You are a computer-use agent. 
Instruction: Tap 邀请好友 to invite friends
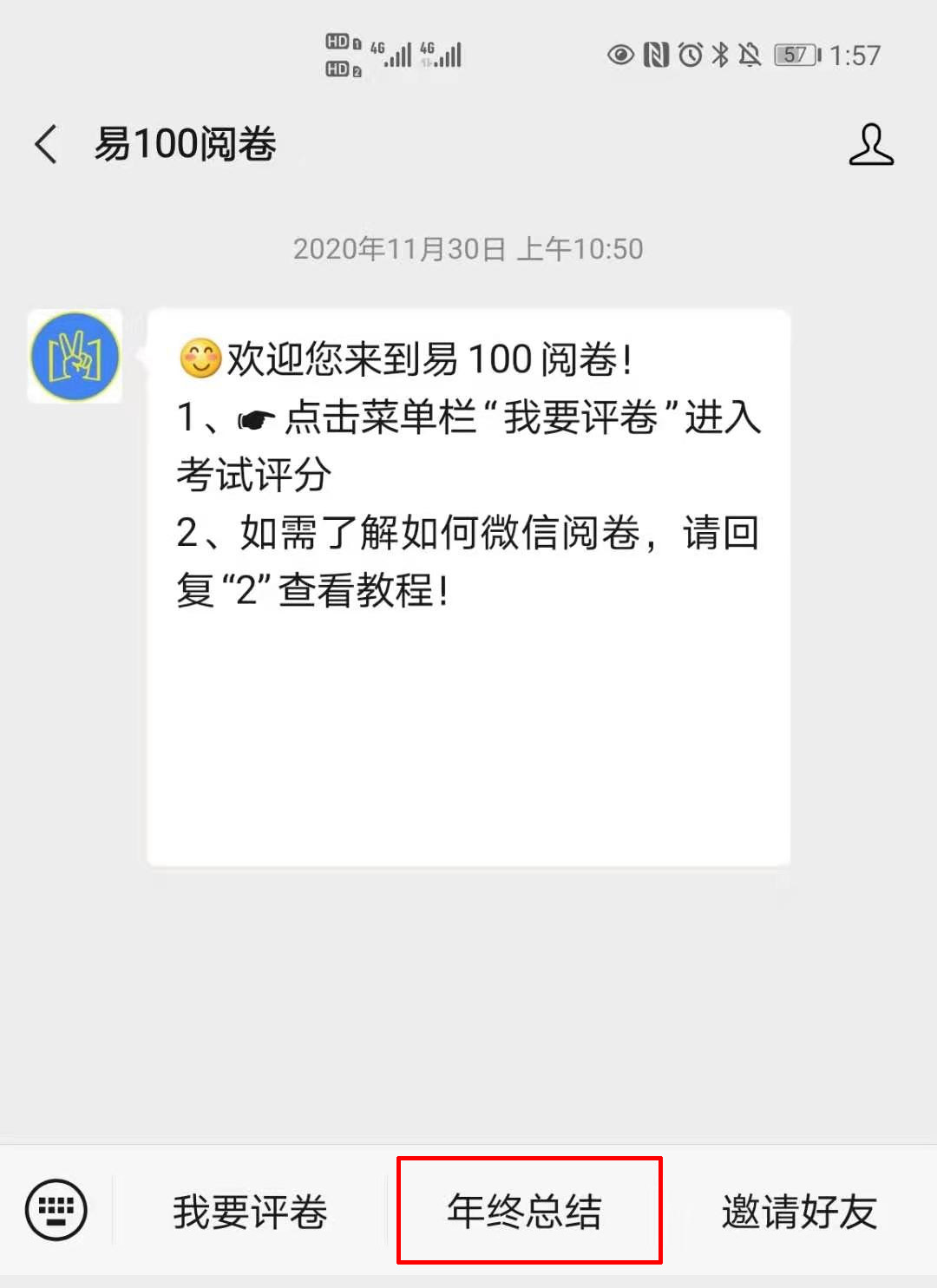point(799,1212)
